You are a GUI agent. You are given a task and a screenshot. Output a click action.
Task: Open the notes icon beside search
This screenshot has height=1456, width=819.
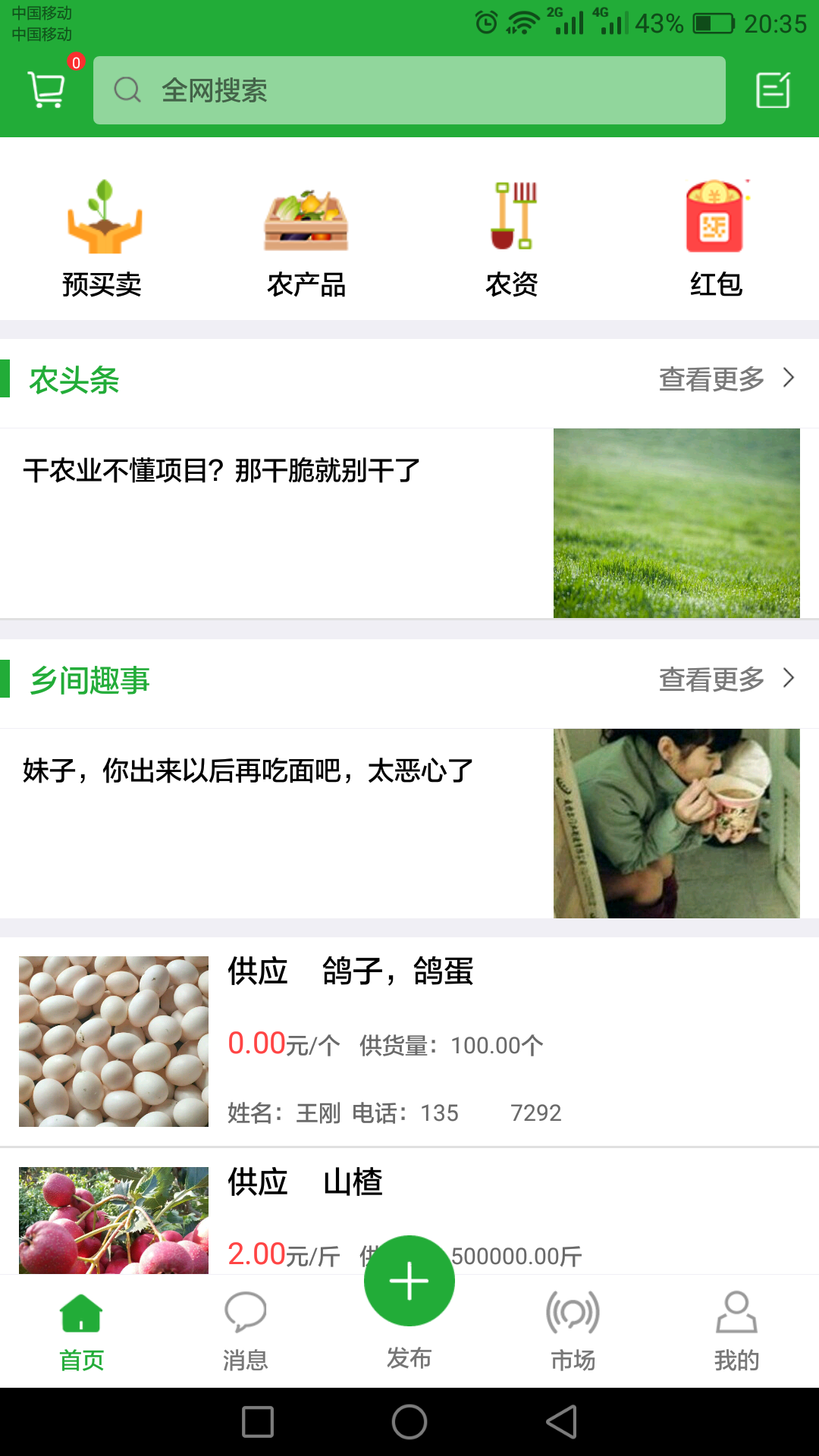click(773, 90)
